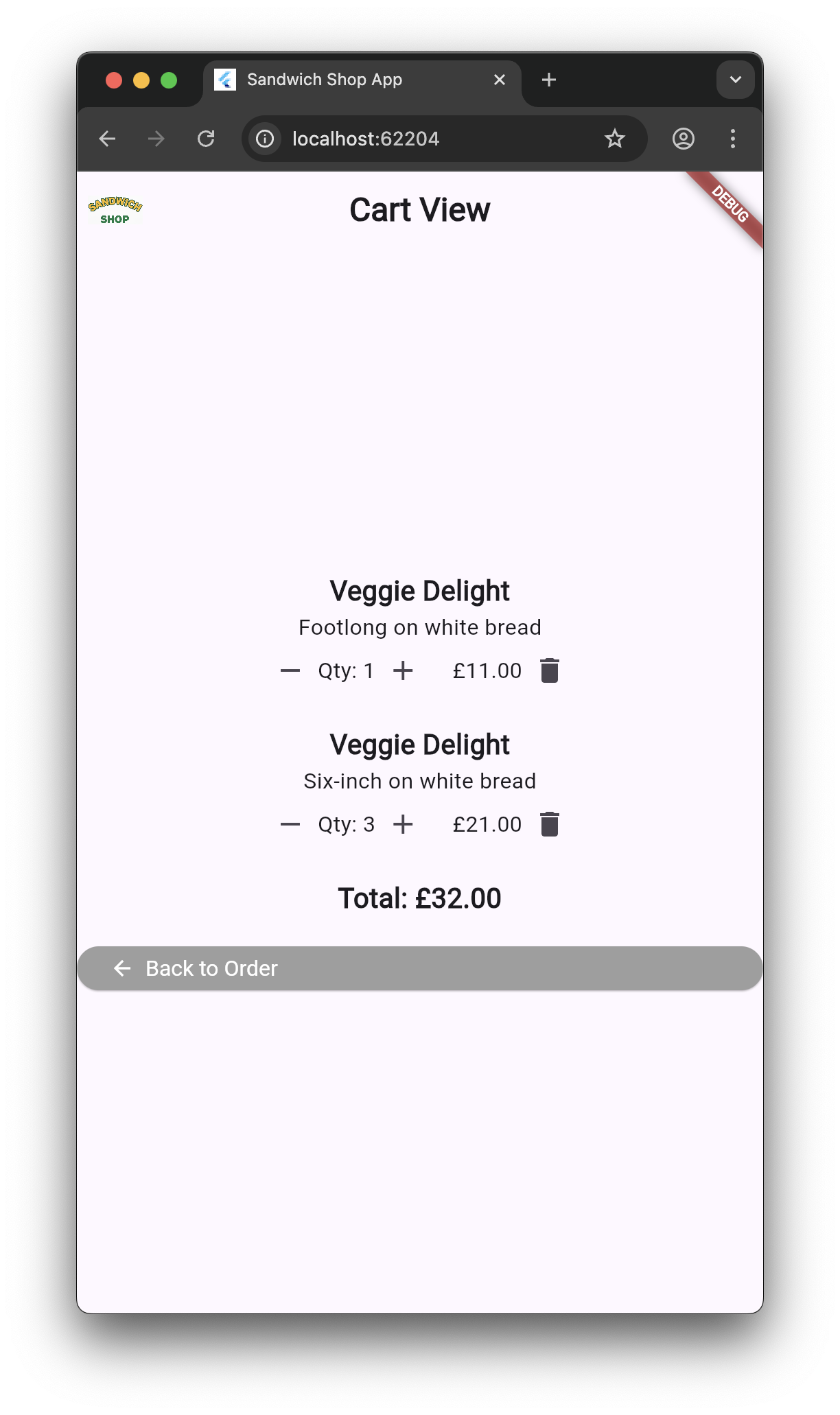The width and height of the screenshot is (840, 1415).
Task: Click the back arrow inside the Back to Order button
Action: point(122,968)
